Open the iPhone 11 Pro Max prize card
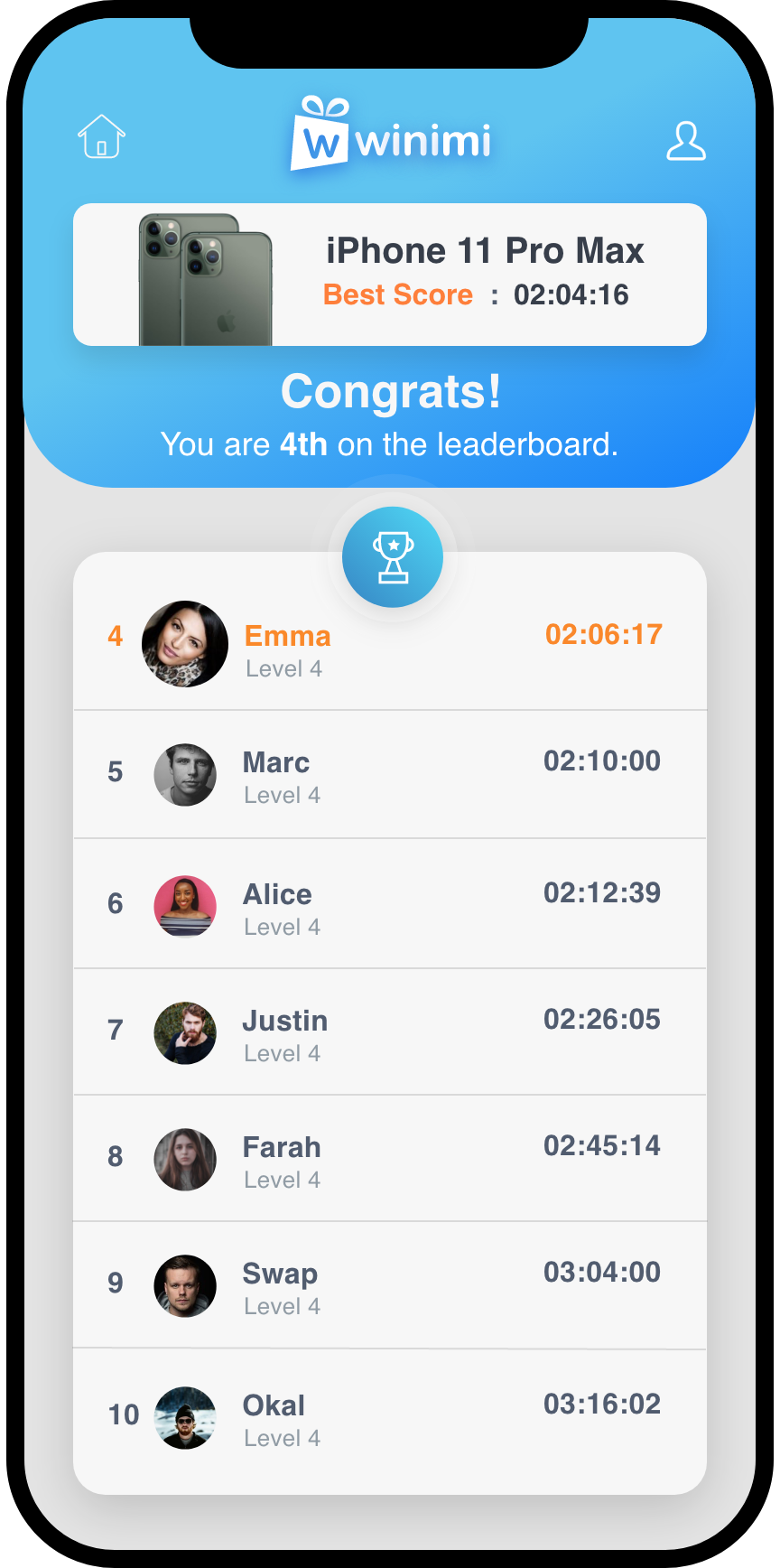Image resolution: width=780 pixels, height=1568 pixels. 390,275
